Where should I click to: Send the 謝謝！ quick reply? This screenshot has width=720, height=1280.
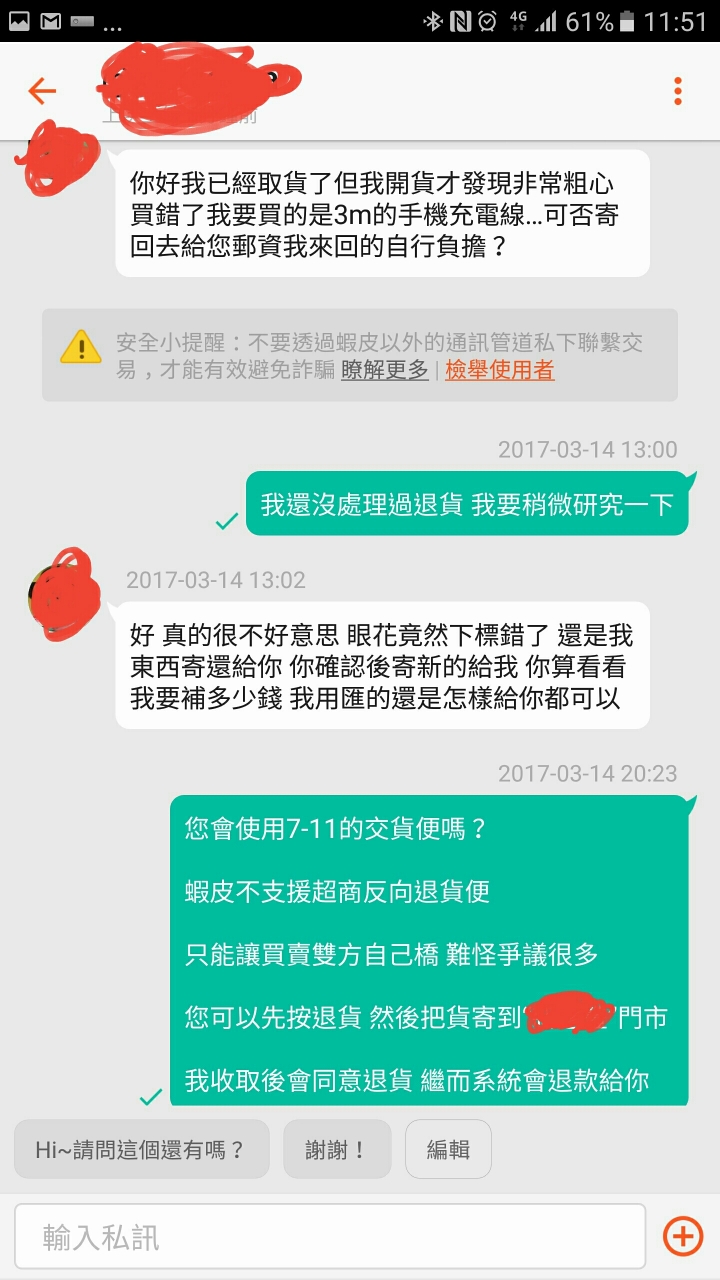[x=336, y=1149]
